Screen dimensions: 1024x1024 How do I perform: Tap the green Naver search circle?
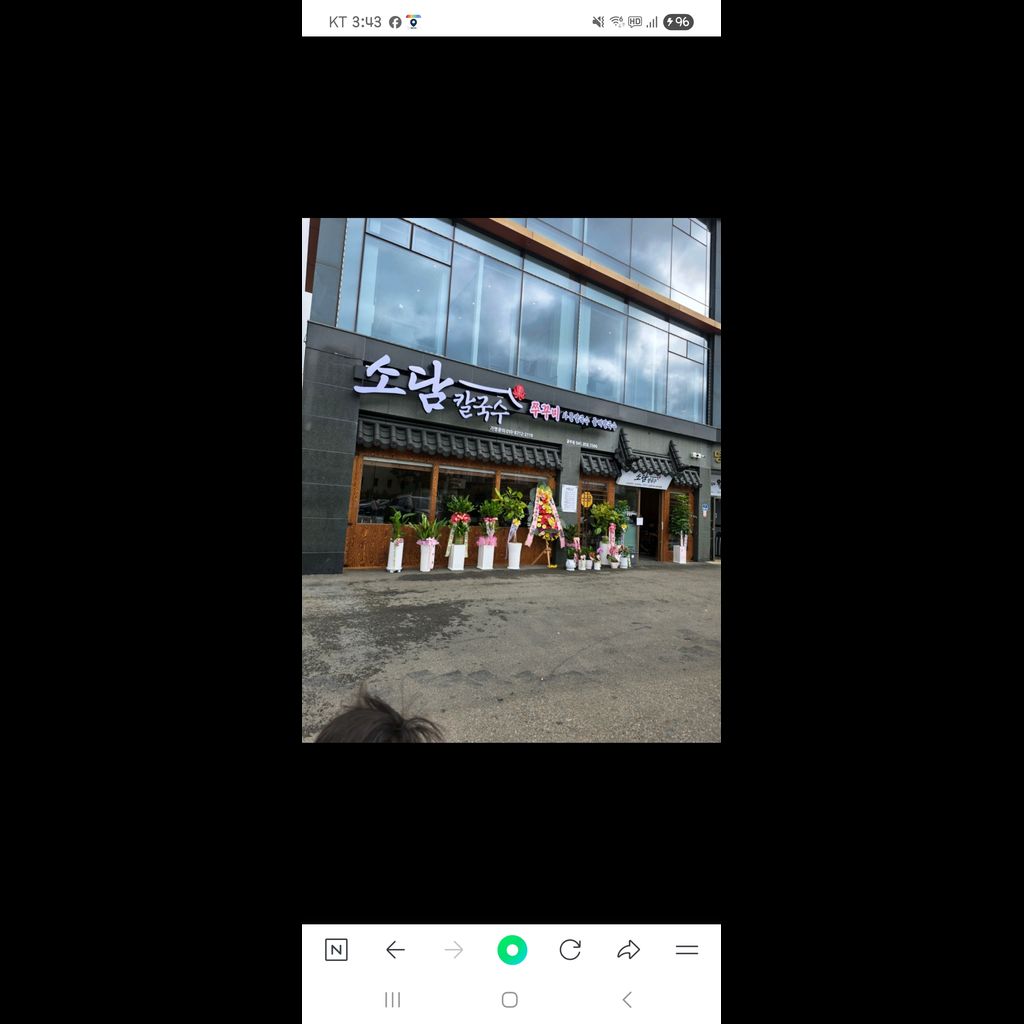(512, 950)
